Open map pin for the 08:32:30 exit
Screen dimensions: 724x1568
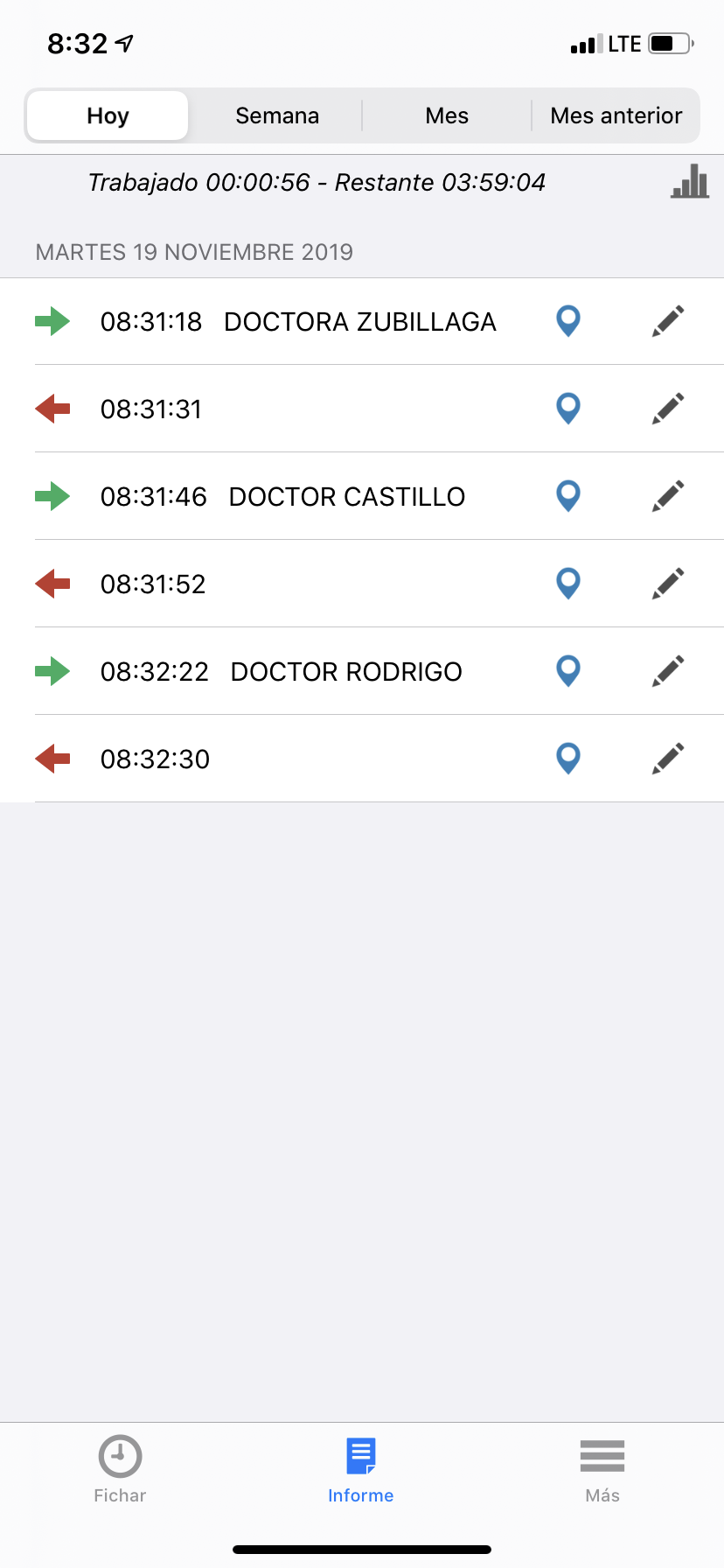[x=568, y=759]
